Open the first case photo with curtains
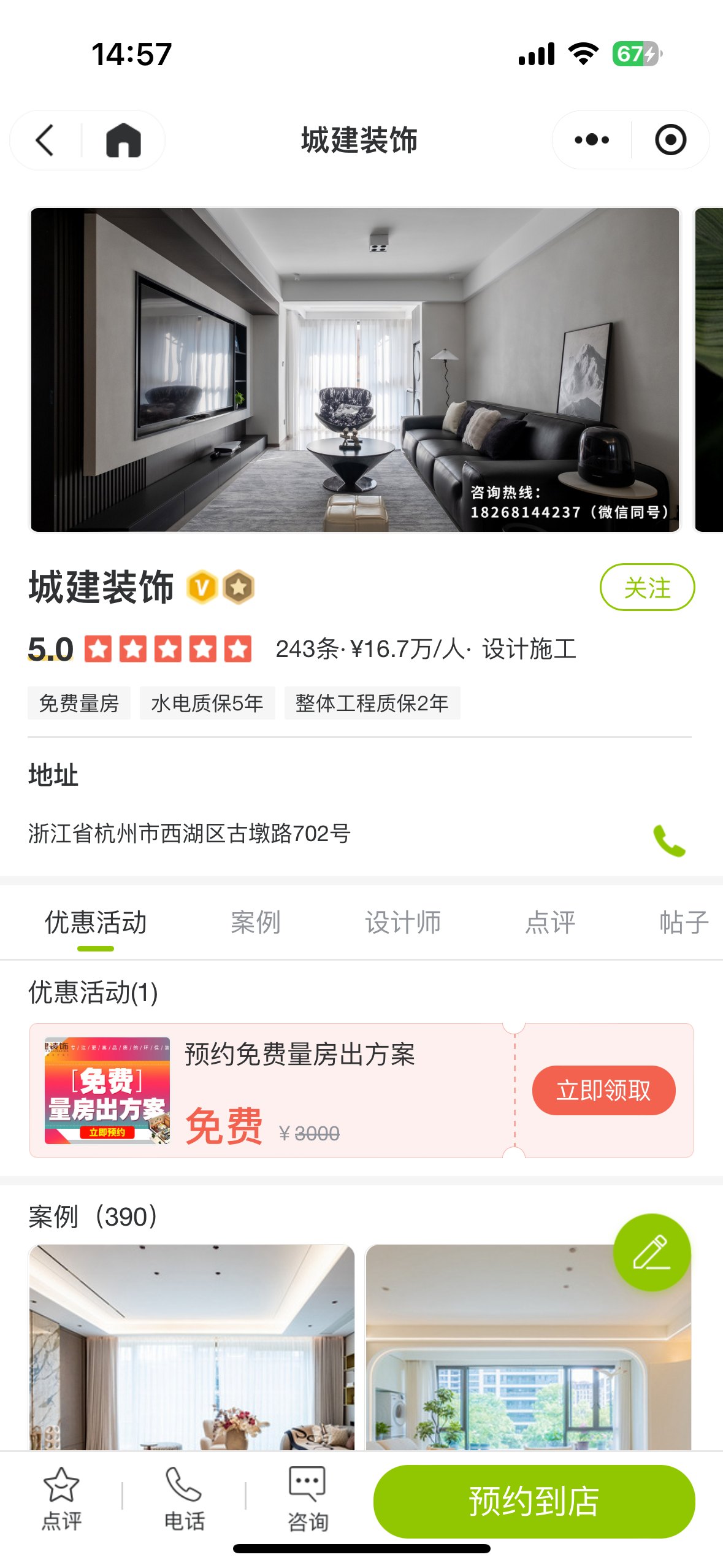Viewport: 723px width, 1568px height. 192,1347
